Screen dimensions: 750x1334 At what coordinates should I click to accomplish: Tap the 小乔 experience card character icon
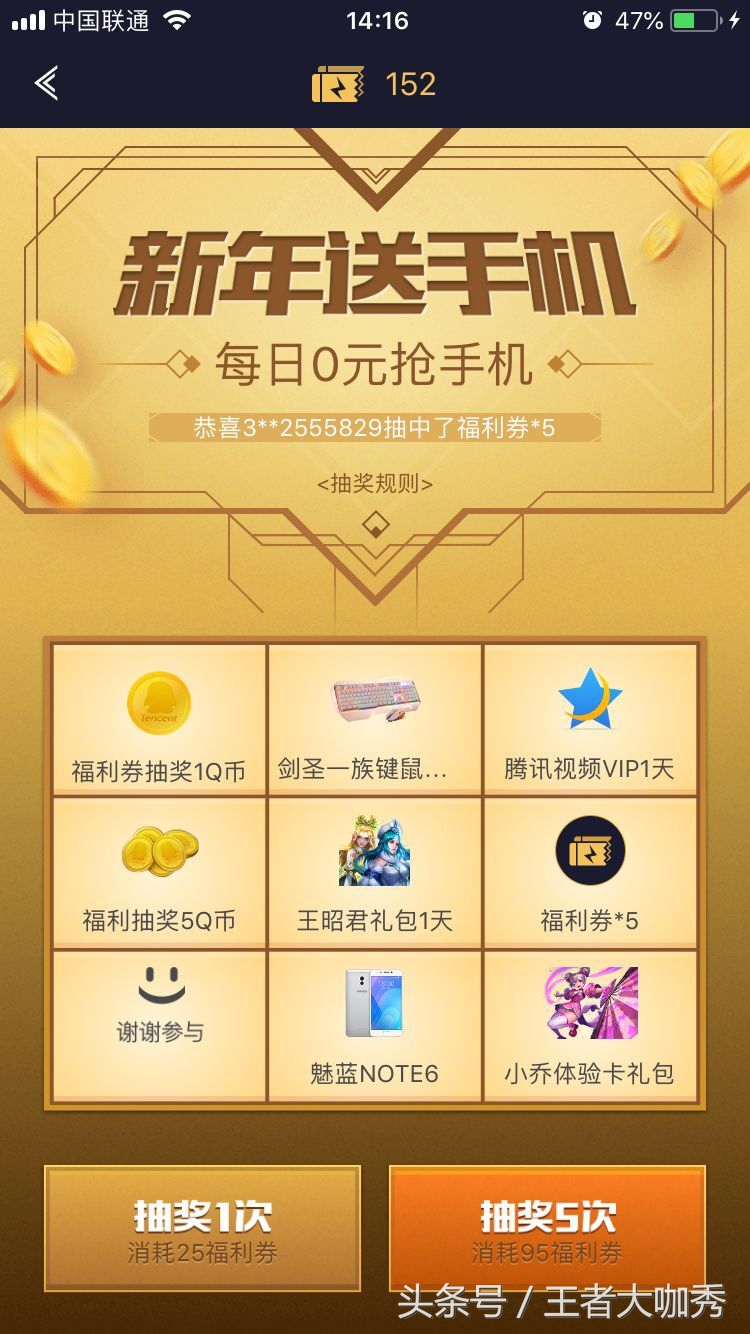589,1000
